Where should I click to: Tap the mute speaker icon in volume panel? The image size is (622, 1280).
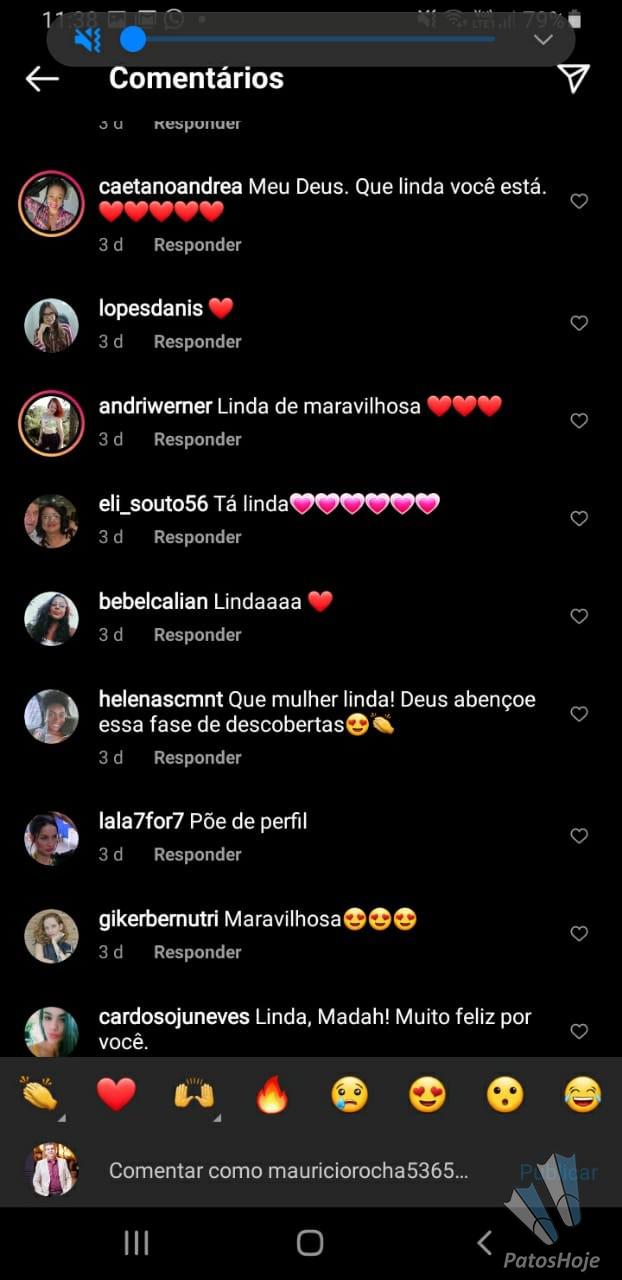[x=88, y=40]
